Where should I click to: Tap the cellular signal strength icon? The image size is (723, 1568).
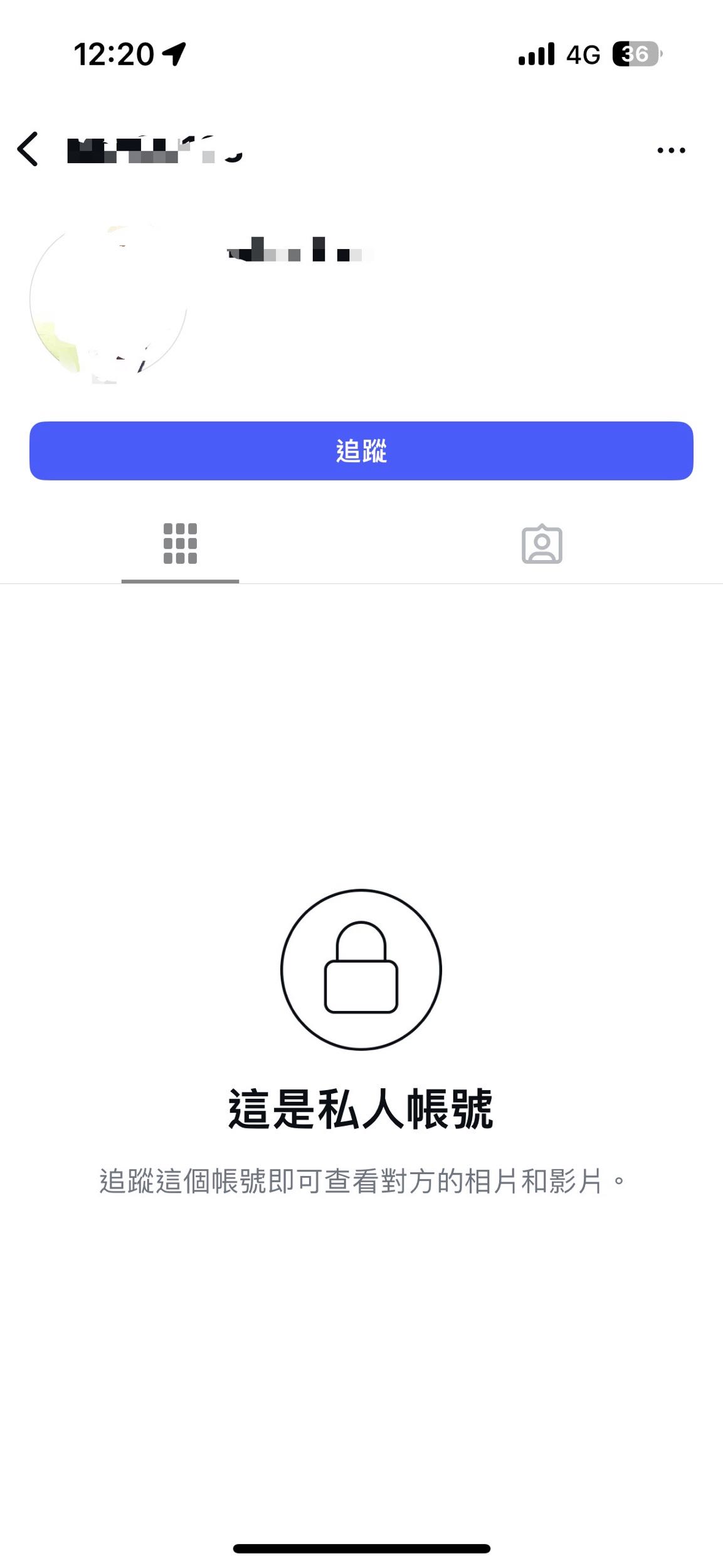tap(536, 55)
